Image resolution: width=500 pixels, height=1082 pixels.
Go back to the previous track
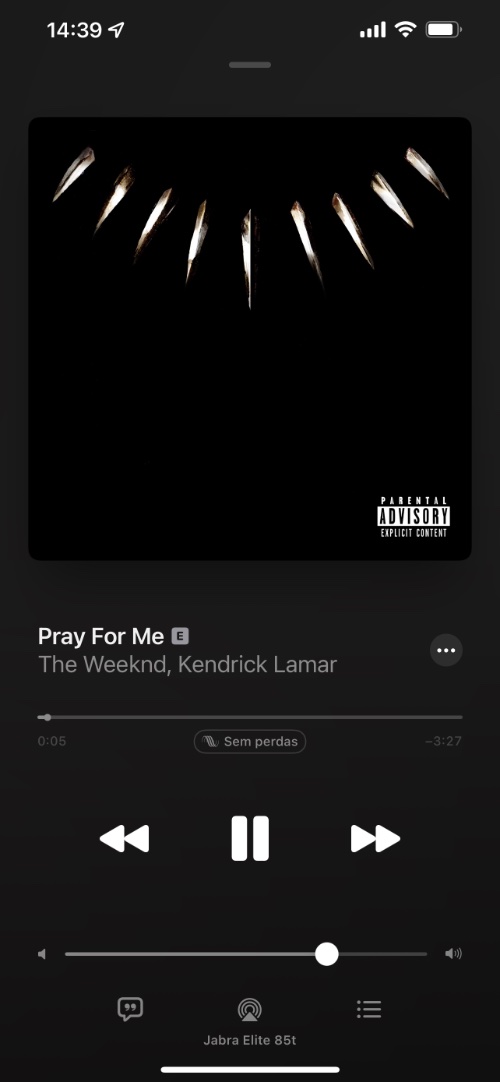click(124, 838)
